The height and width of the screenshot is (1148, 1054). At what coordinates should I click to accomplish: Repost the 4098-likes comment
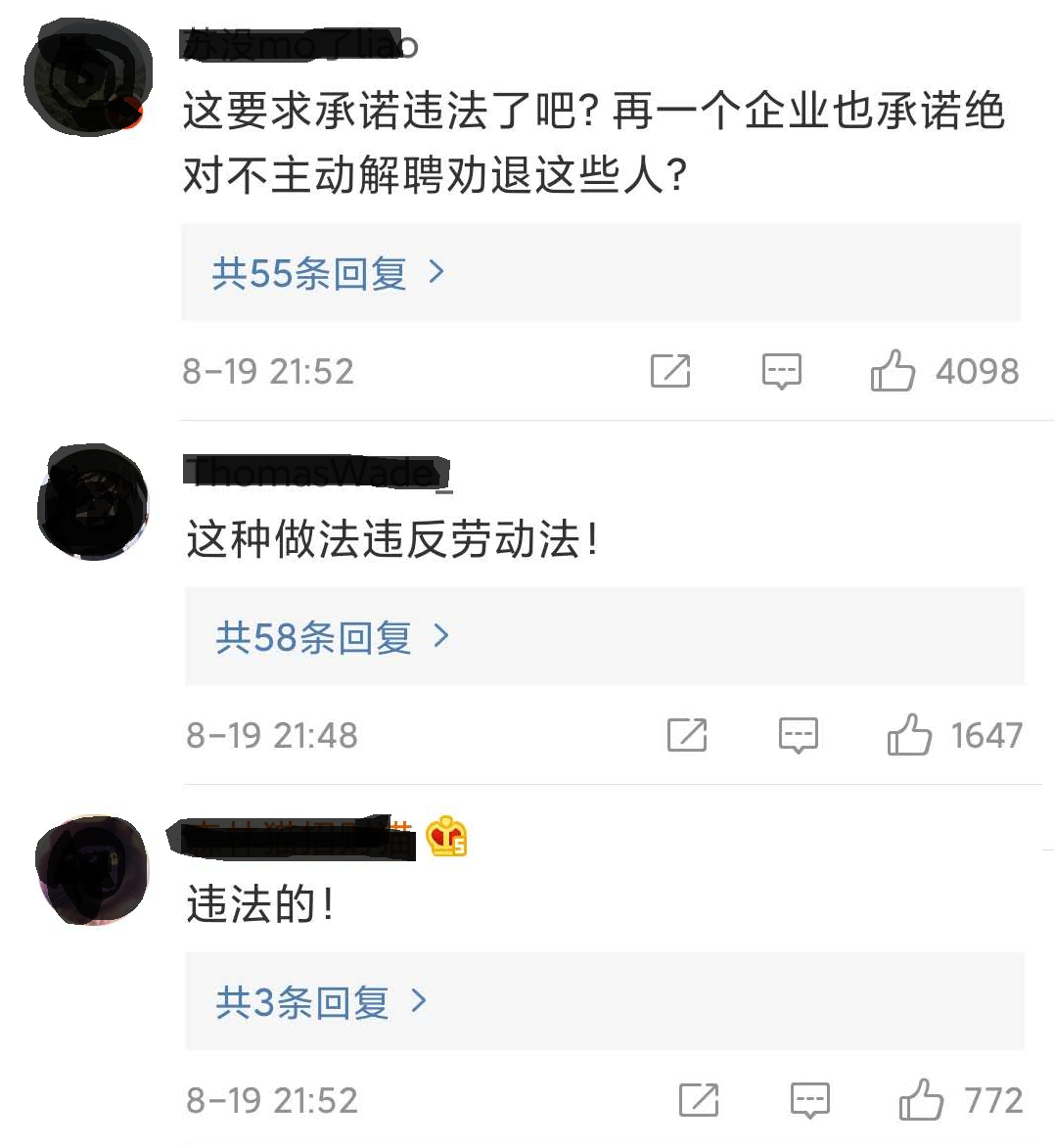click(x=670, y=371)
